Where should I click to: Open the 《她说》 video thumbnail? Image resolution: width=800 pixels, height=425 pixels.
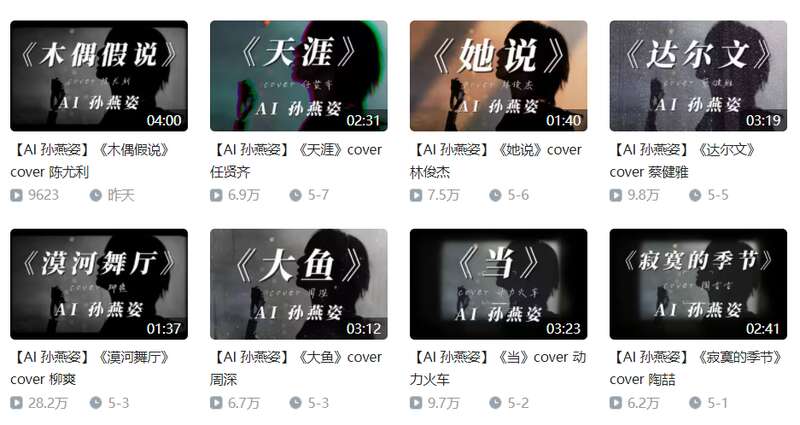click(498, 76)
